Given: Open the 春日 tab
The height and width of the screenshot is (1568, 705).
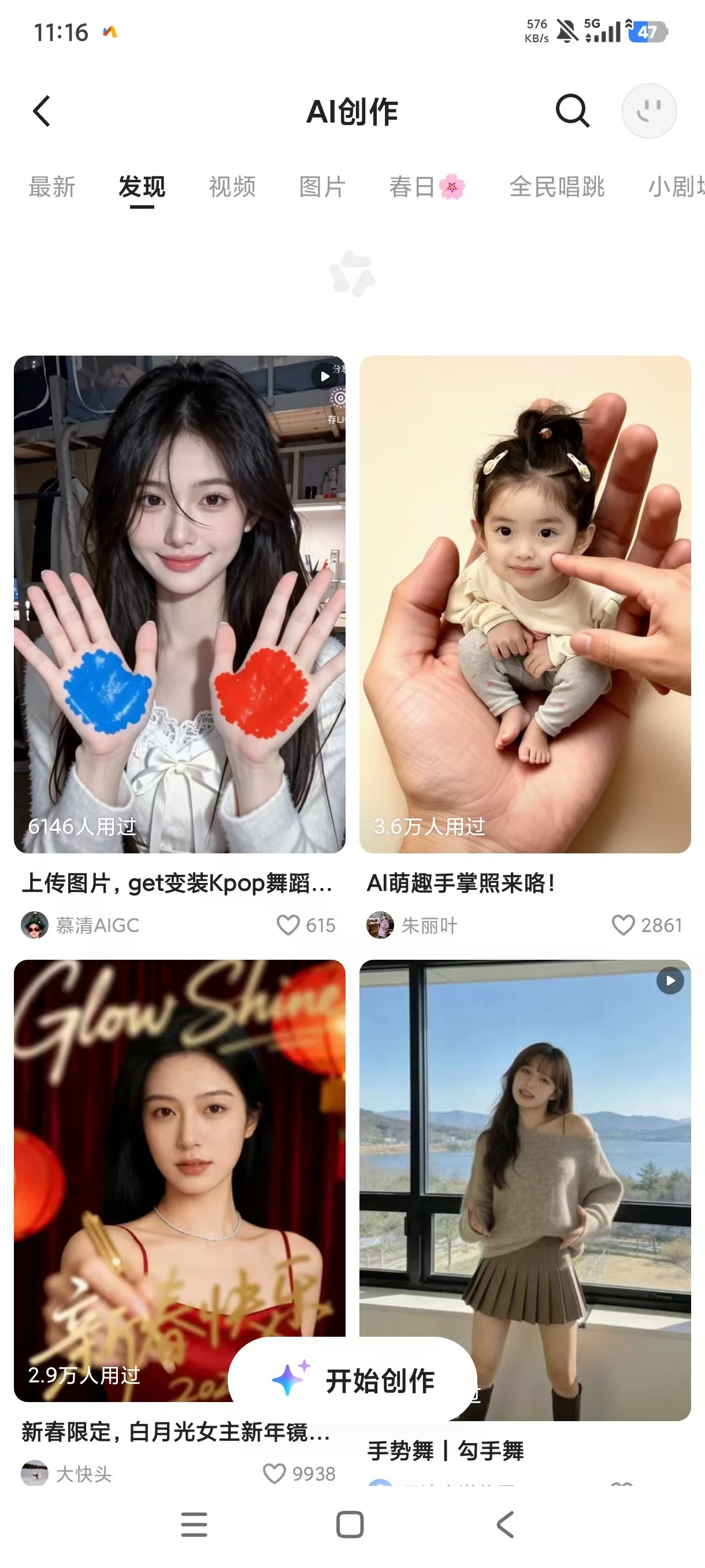Looking at the screenshot, I should tap(427, 187).
